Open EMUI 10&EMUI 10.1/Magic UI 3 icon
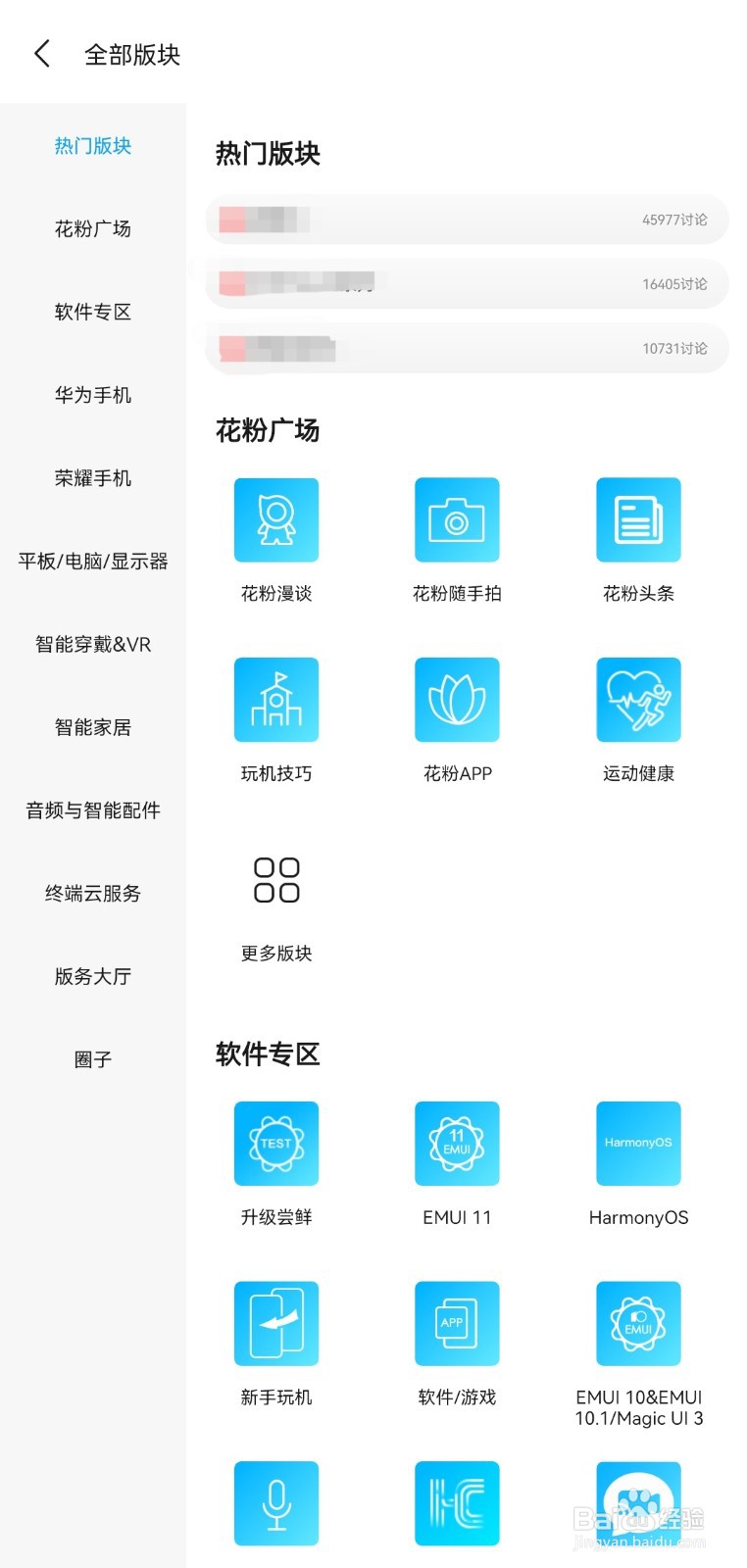 [637, 1323]
